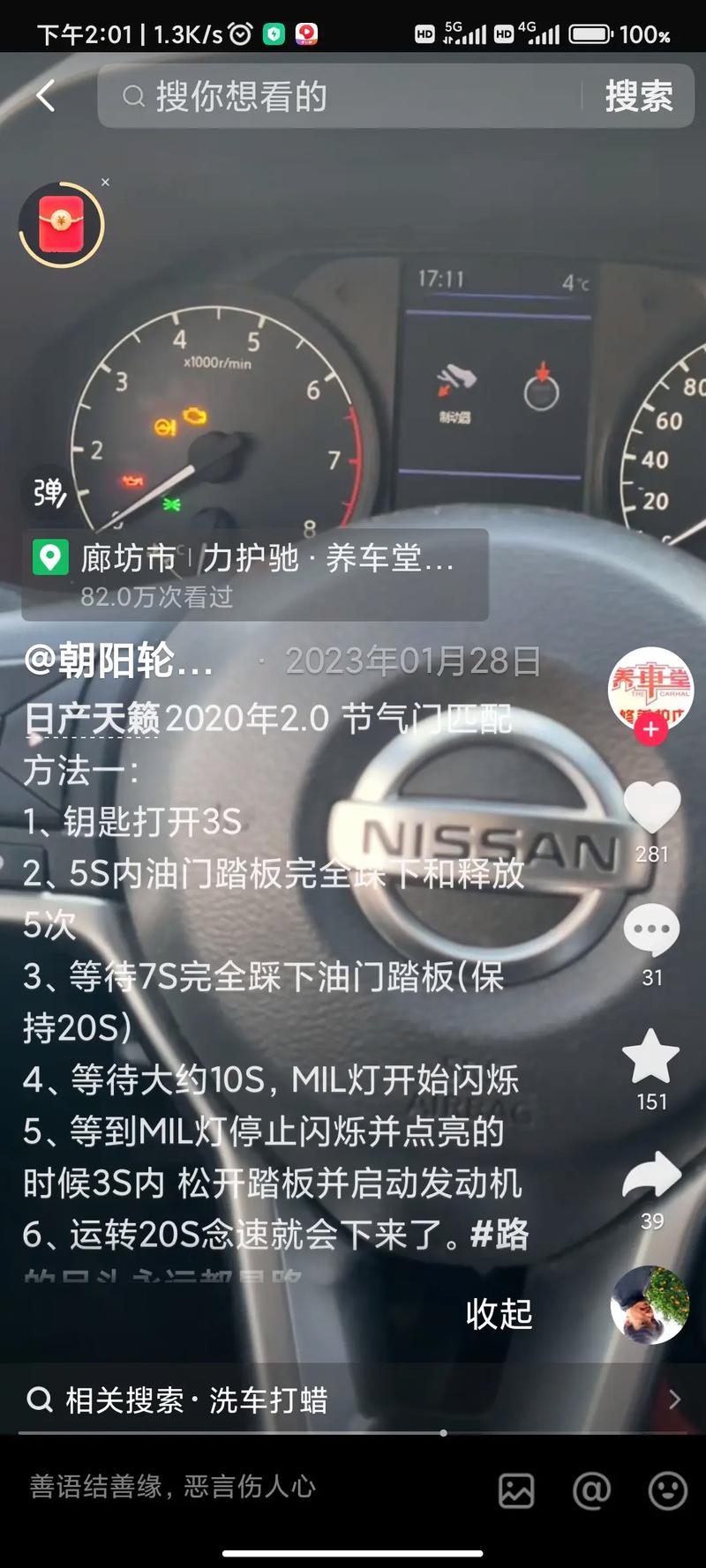Expand related searches via the right chevron
The height and width of the screenshot is (1568, 706).
[x=675, y=1400]
